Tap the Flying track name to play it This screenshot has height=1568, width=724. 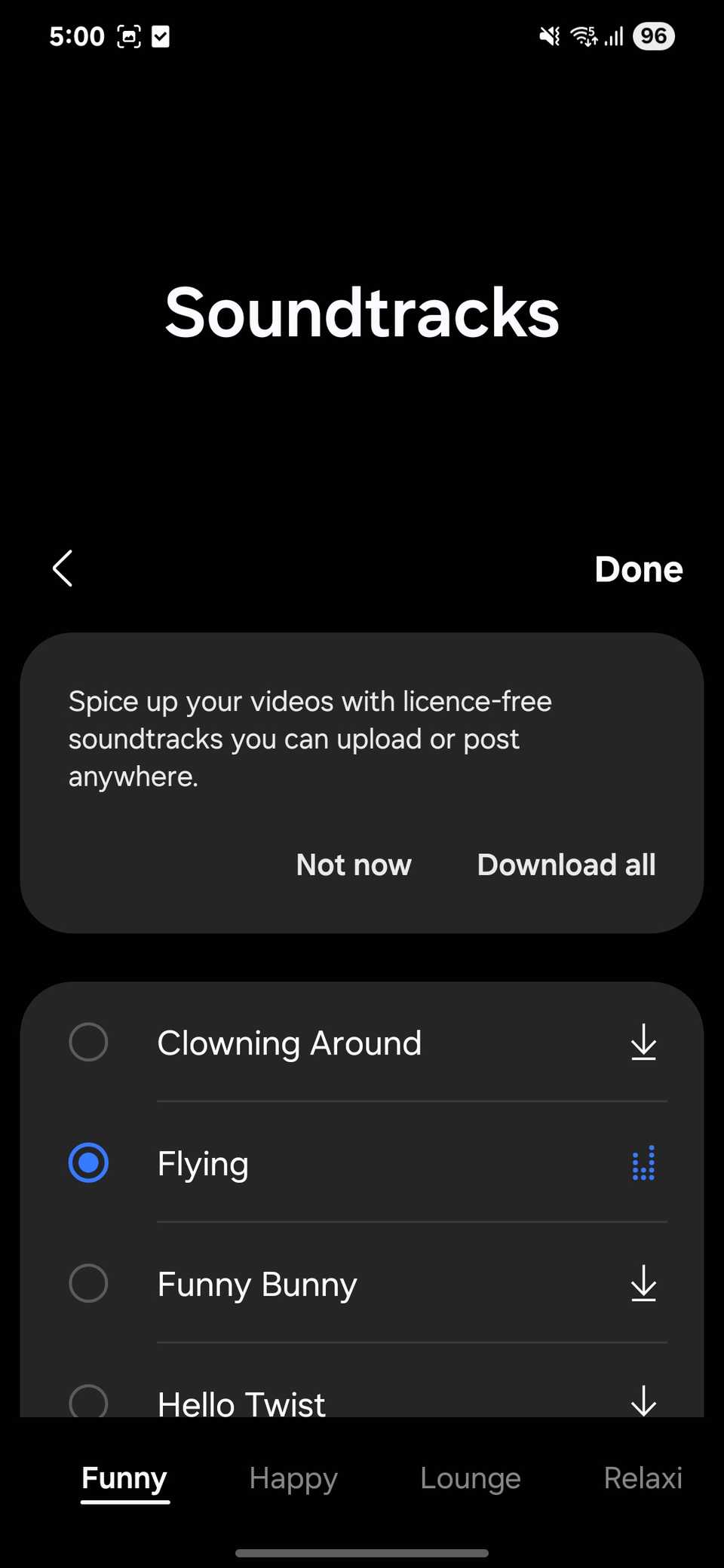click(x=202, y=1163)
